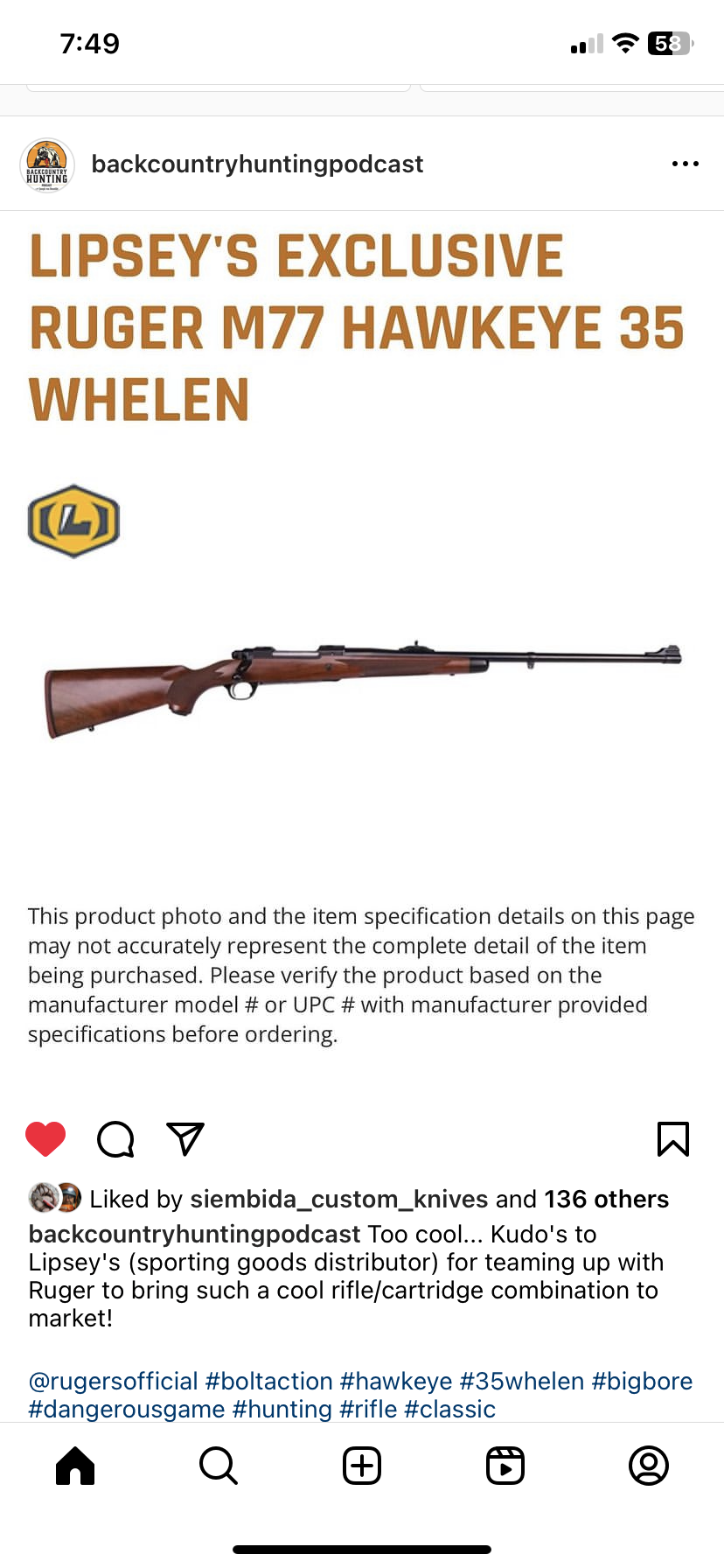This screenshot has height=1568, width=724.
Task: Open the #boltaction hashtag
Action: (268, 1381)
